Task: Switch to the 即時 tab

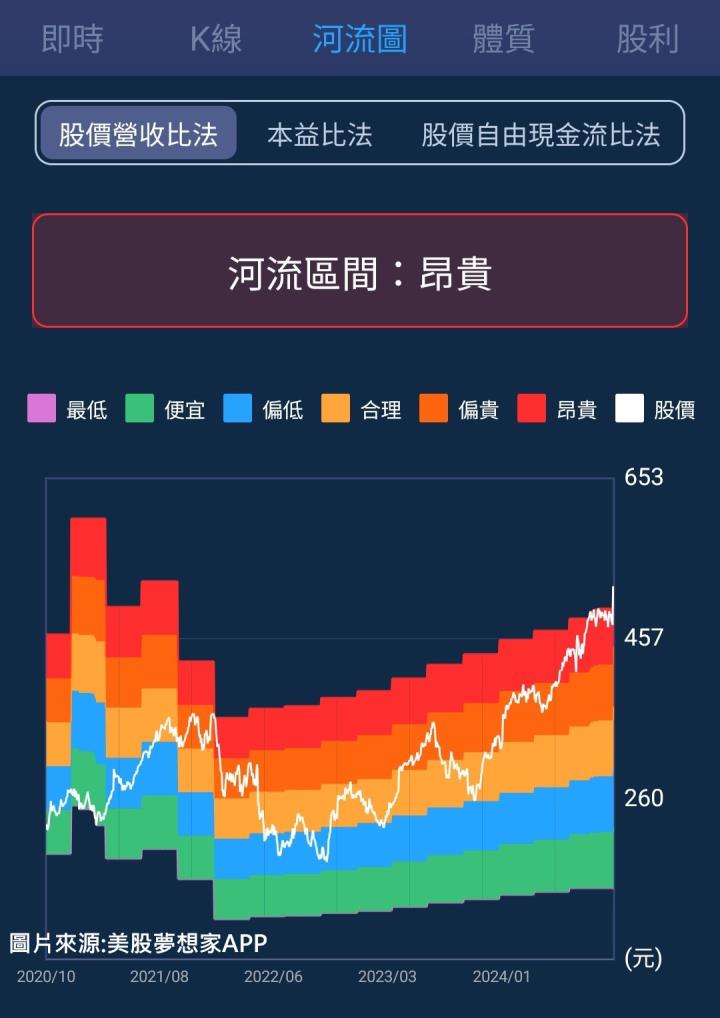Action: 72,39
